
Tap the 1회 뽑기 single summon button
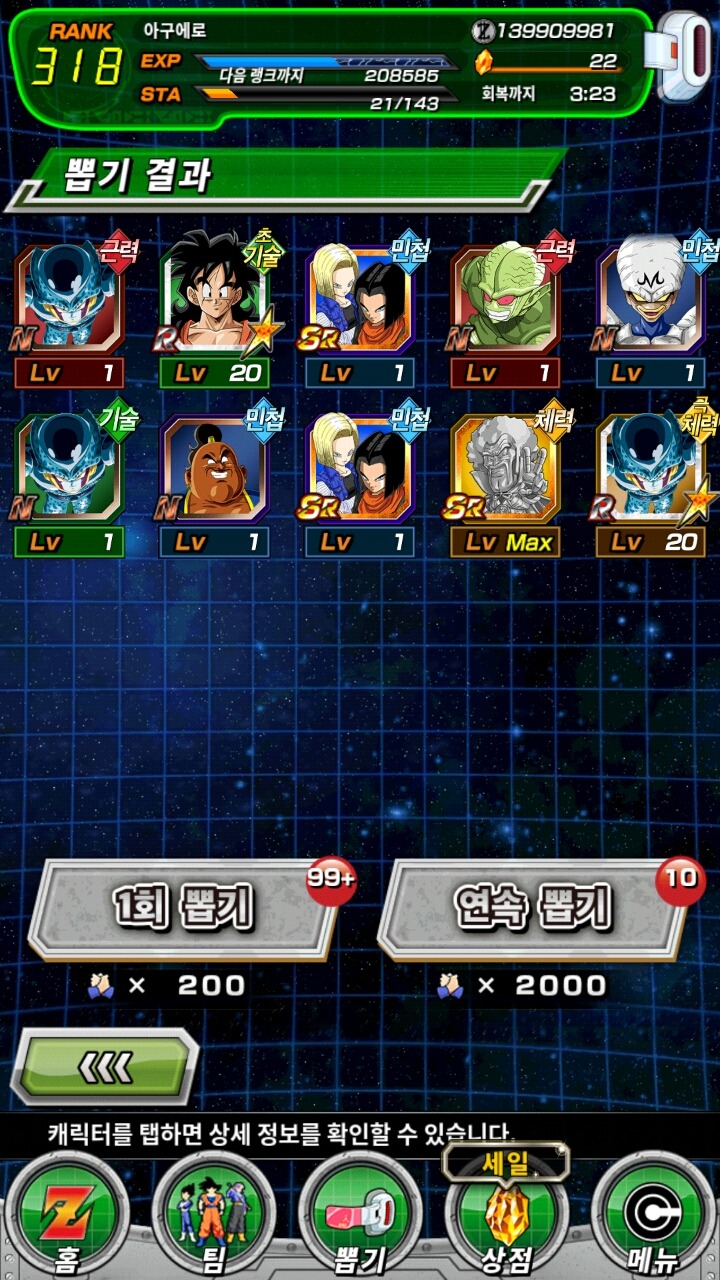(182, 908)
